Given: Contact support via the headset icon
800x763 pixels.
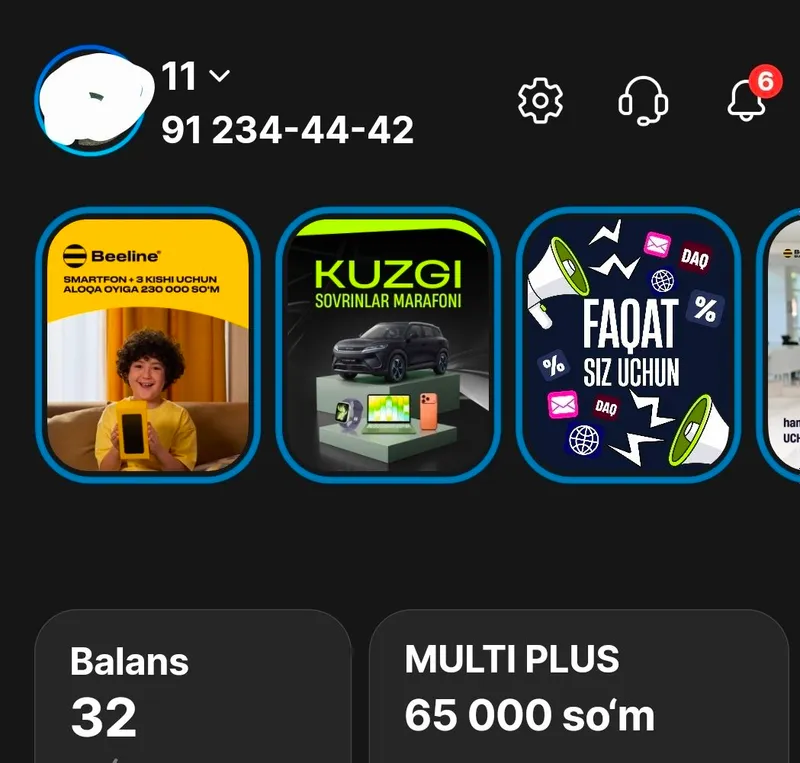Looking at the screenshot, I should (643, 101).
